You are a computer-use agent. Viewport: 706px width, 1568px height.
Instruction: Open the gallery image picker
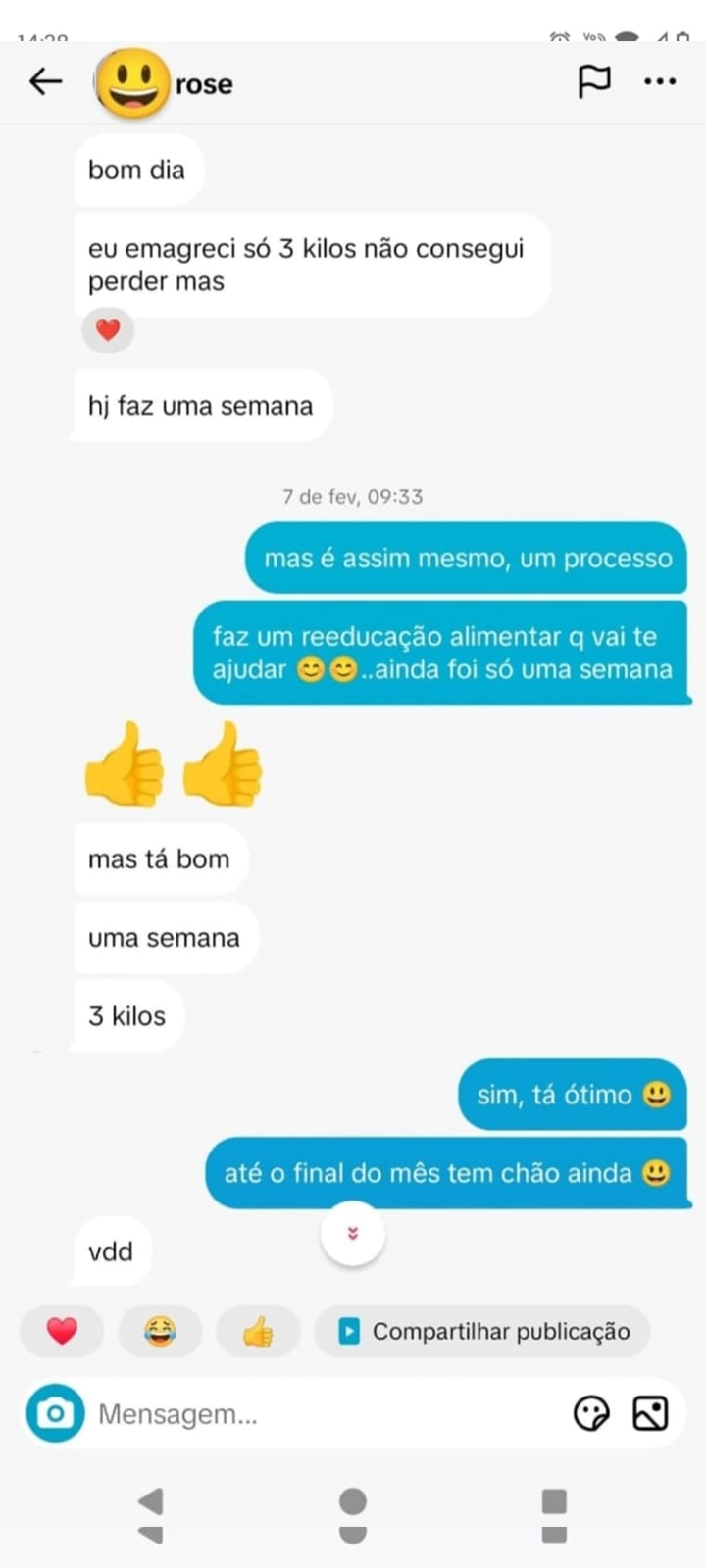(x=650, y=1413)
